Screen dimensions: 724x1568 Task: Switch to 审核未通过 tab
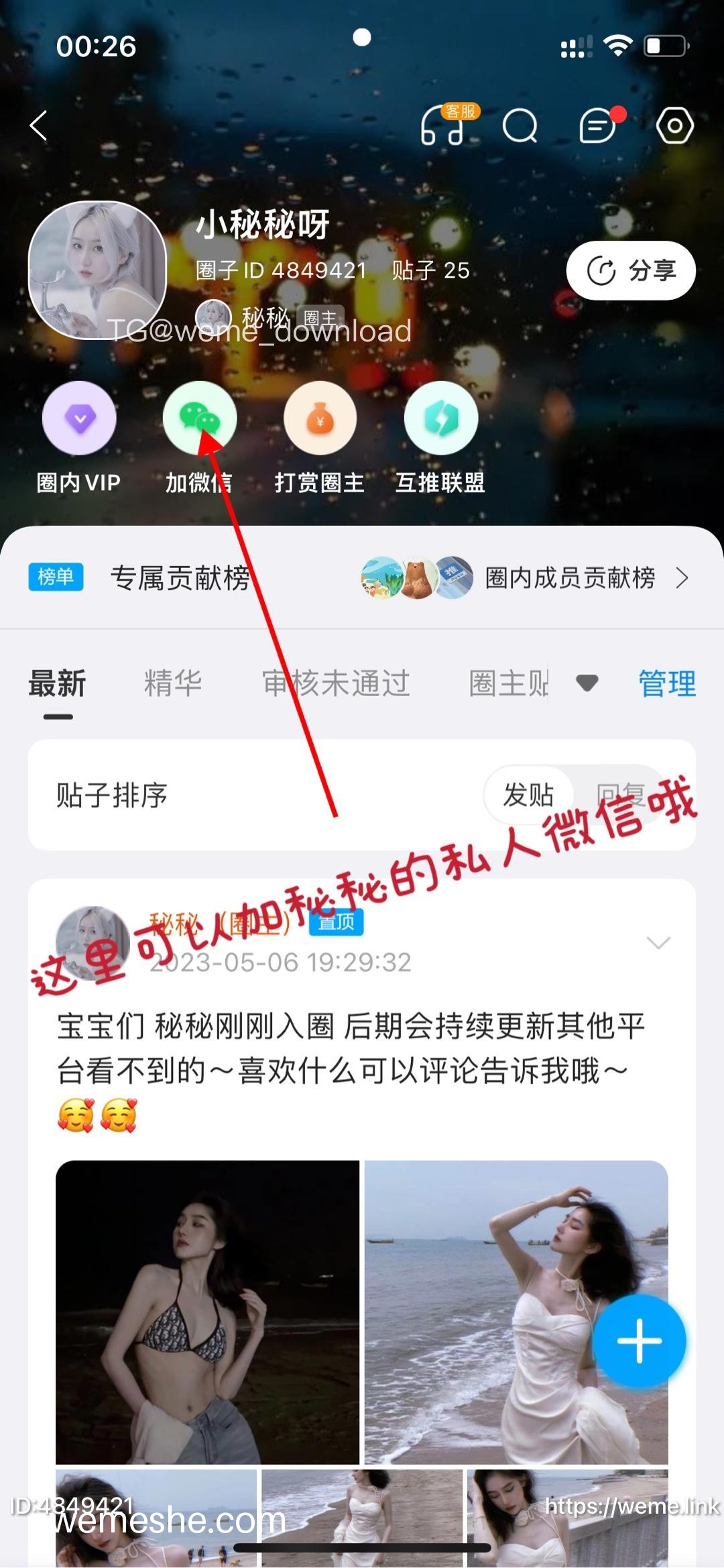[336, 683]
